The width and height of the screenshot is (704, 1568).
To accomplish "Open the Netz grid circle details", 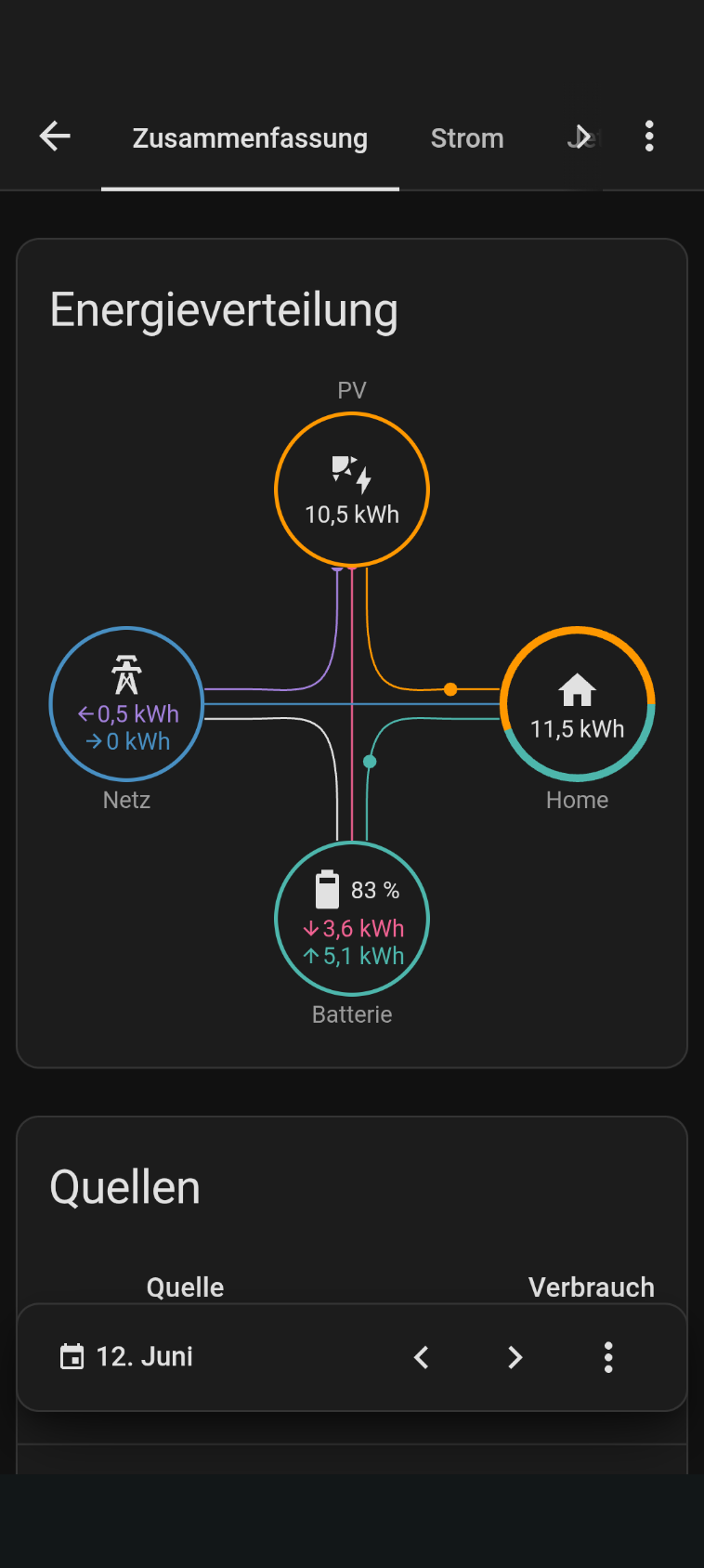I will (x=126, y=704).
